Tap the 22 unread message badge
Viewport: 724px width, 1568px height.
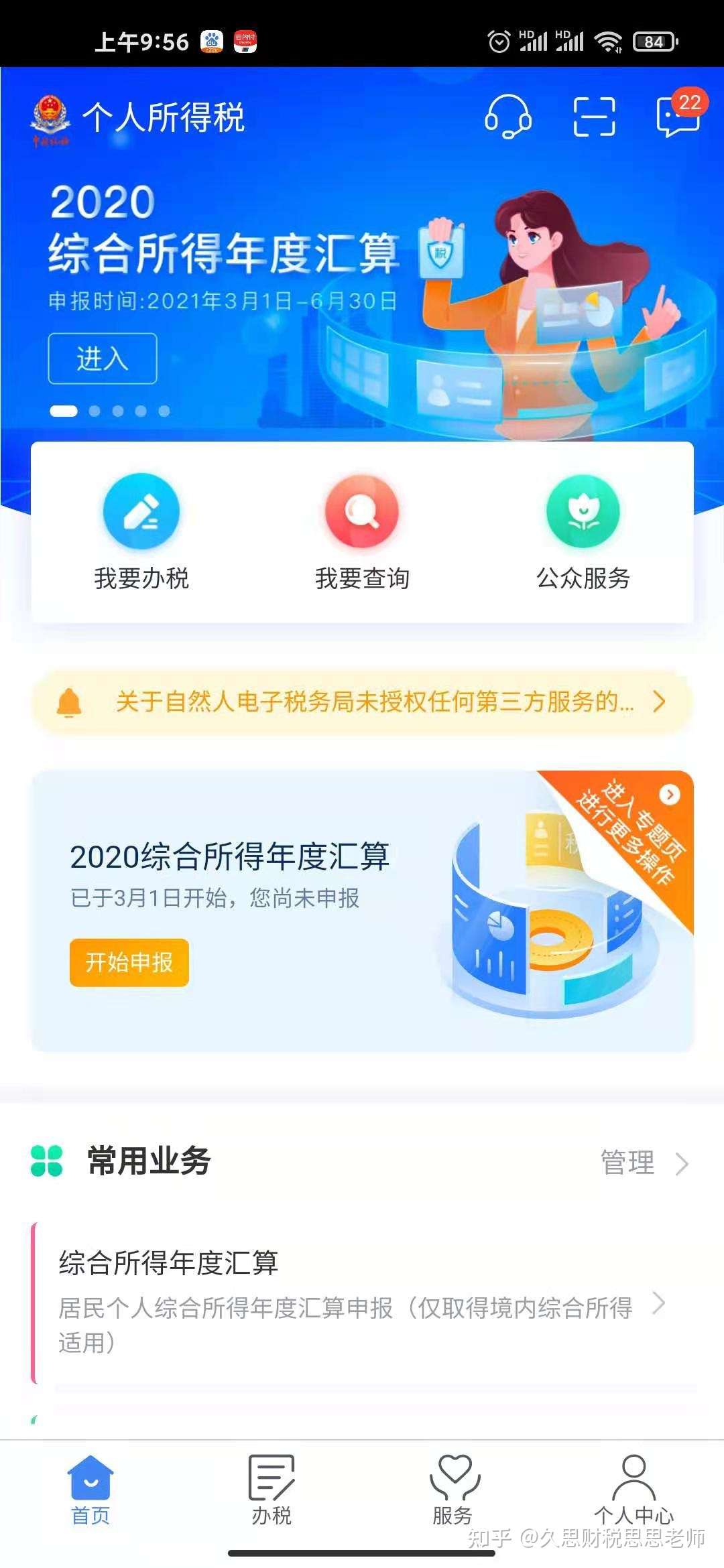click(691, 101)
